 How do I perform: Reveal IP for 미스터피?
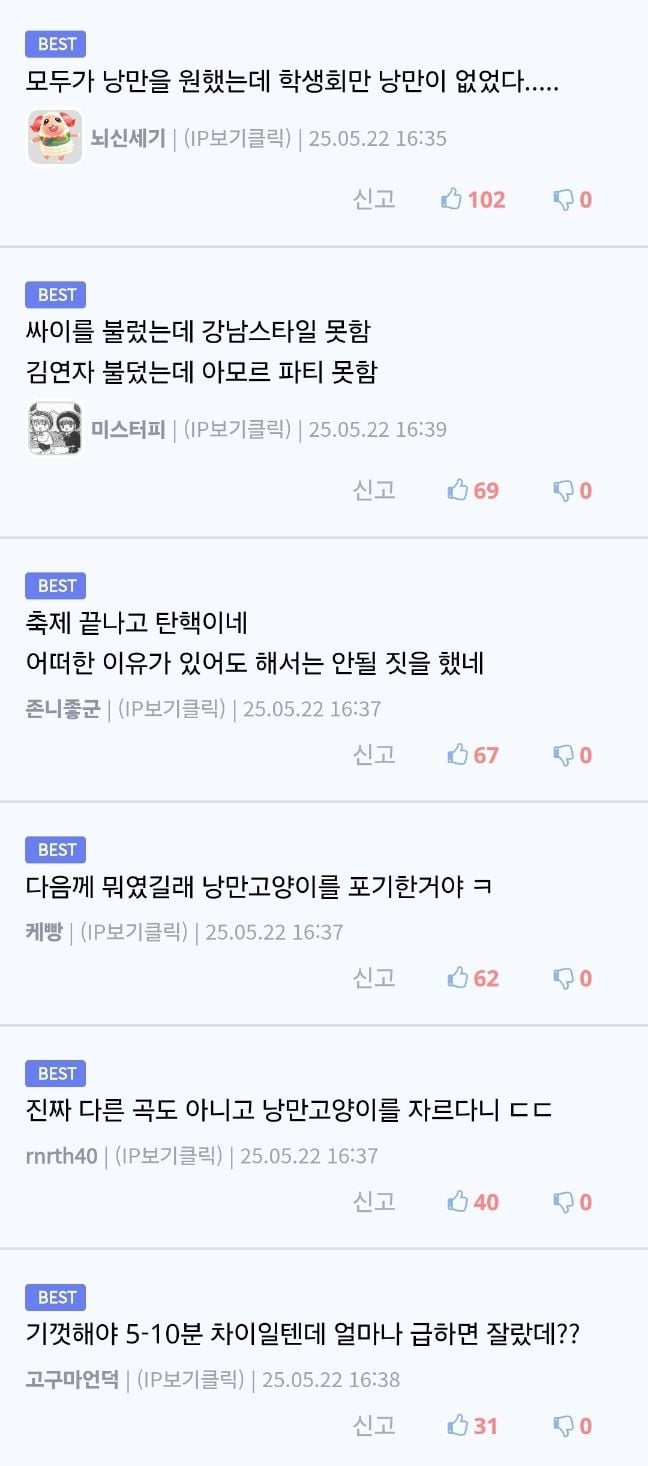[237, 429]
